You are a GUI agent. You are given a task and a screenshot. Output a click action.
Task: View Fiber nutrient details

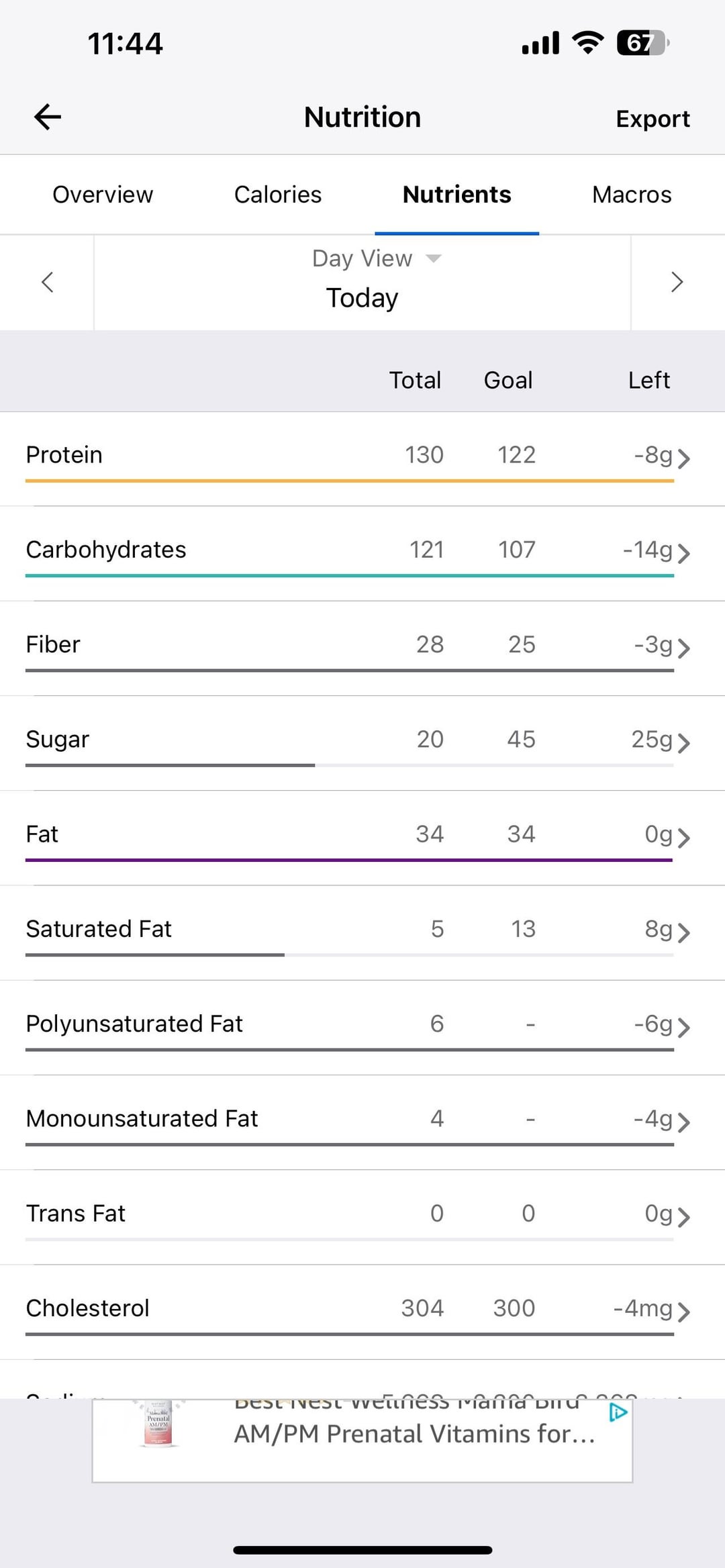(362, 648)
